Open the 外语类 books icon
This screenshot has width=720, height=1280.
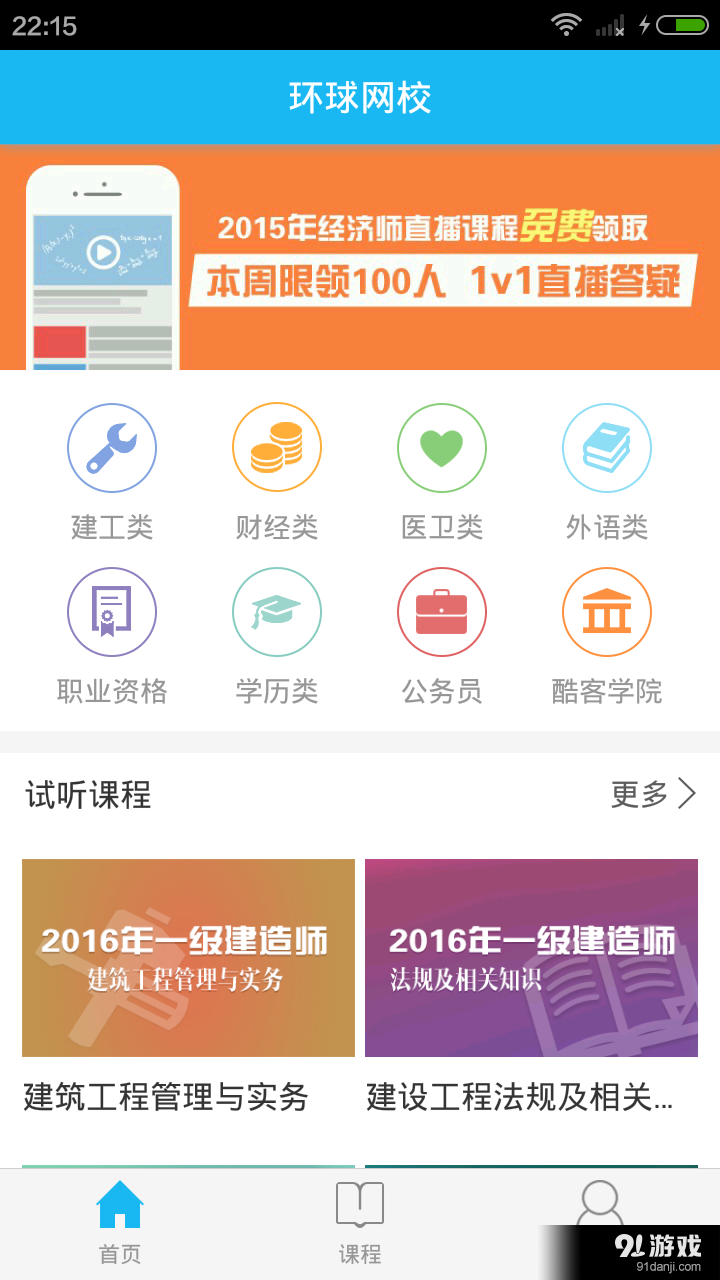[607, 447]
